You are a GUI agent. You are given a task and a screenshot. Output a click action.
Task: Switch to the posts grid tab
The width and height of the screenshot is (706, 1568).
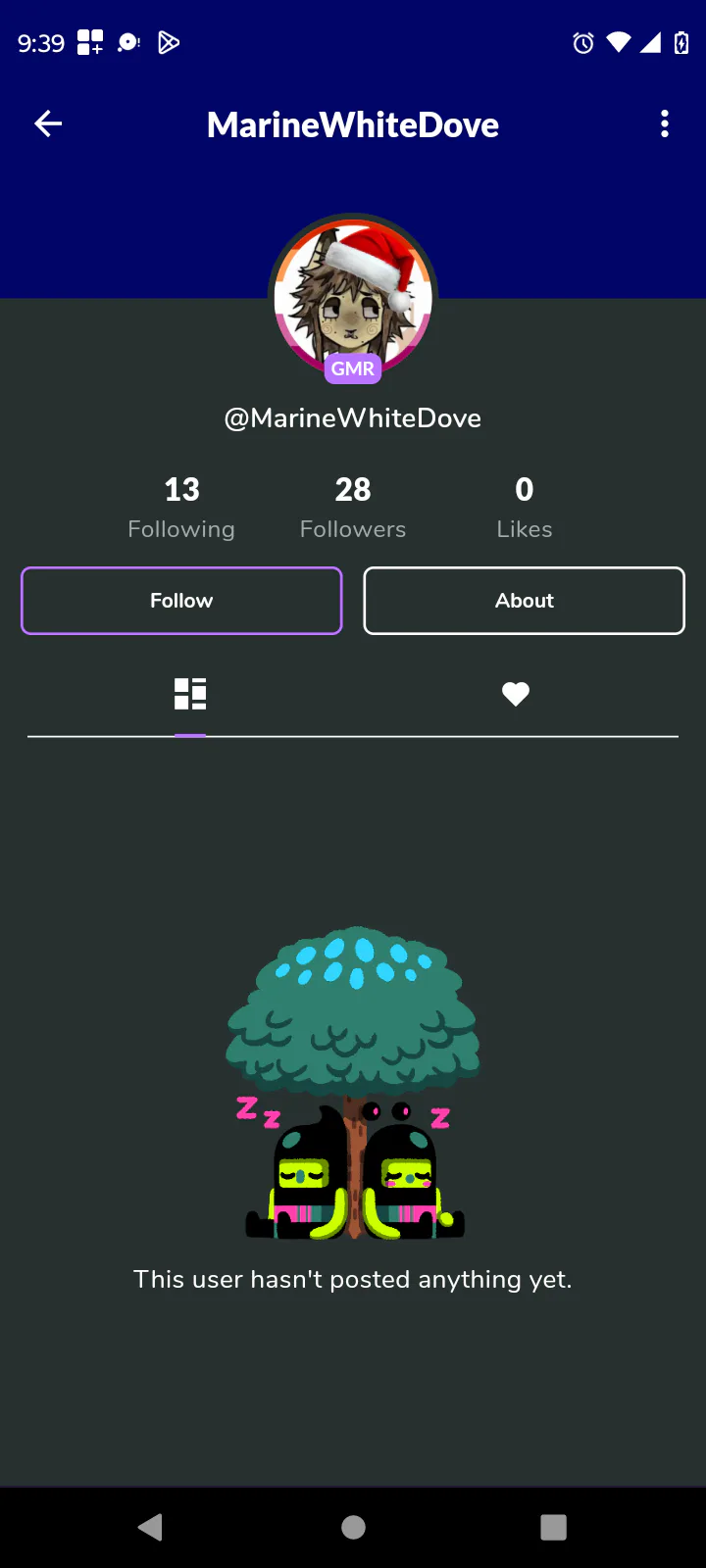pos(190,694)
